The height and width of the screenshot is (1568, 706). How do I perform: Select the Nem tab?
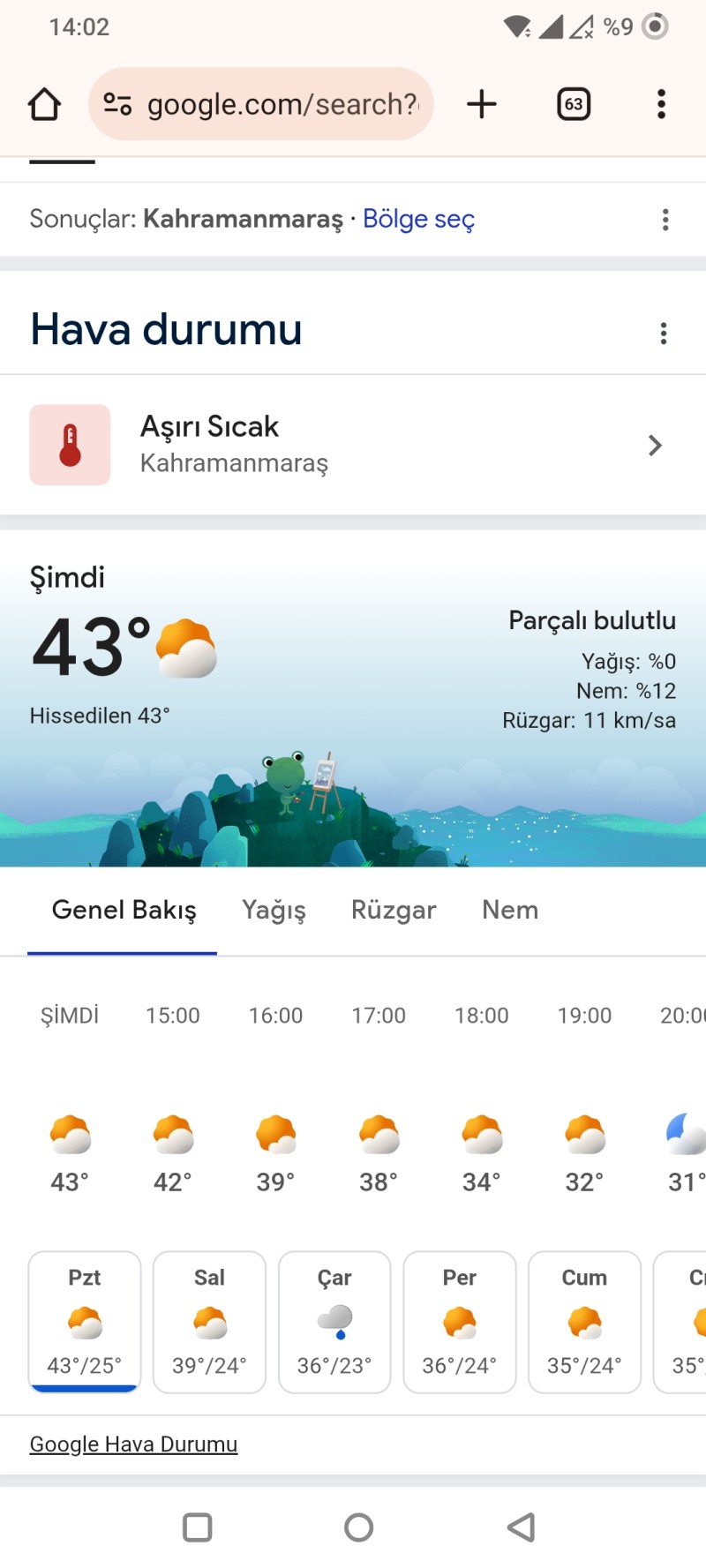tap(510, 910)
